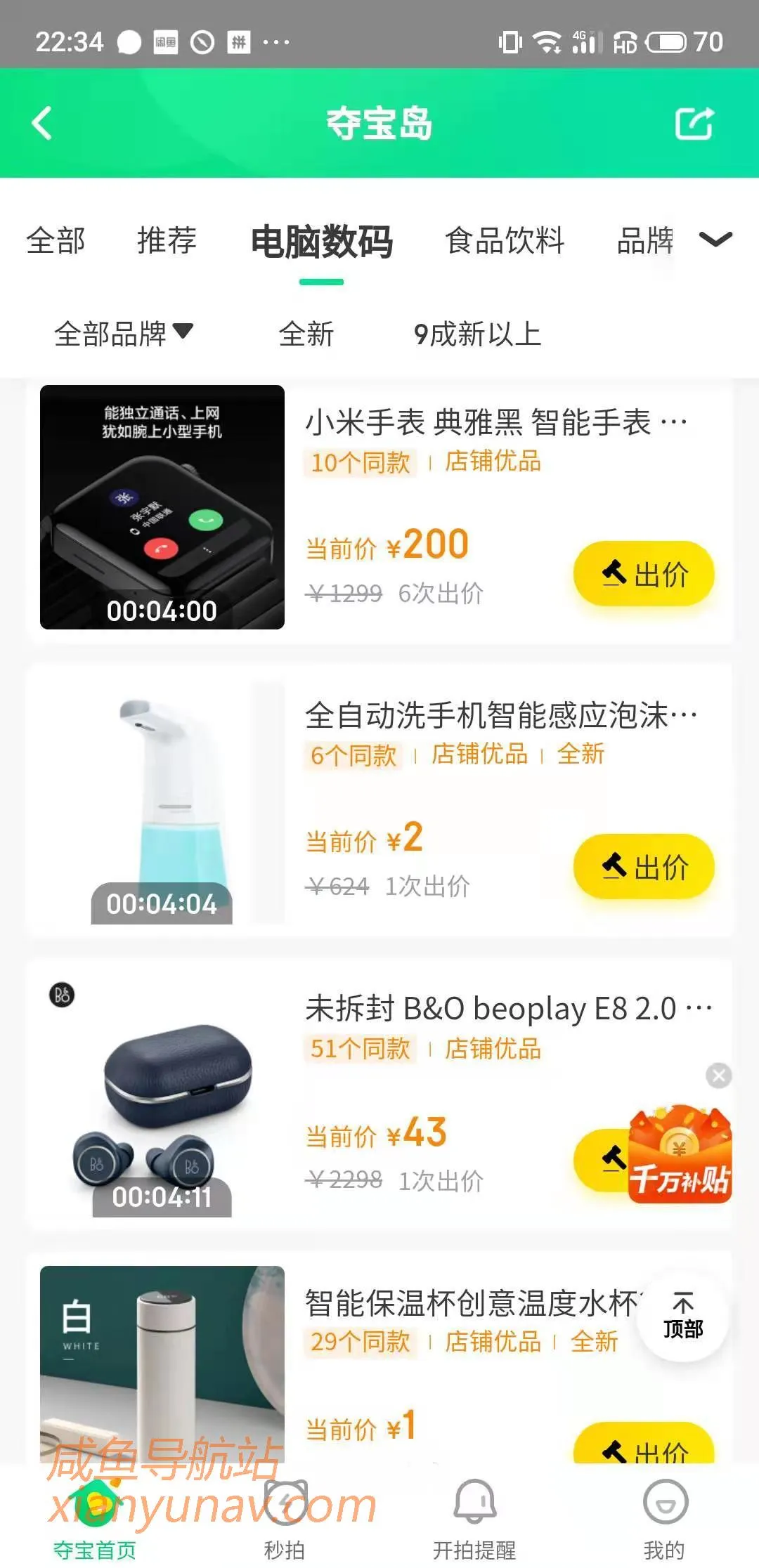Open the category overflow chevron next to 品牌
Image resolution: width=759 pixels, height=1568 pixels.
715,241
